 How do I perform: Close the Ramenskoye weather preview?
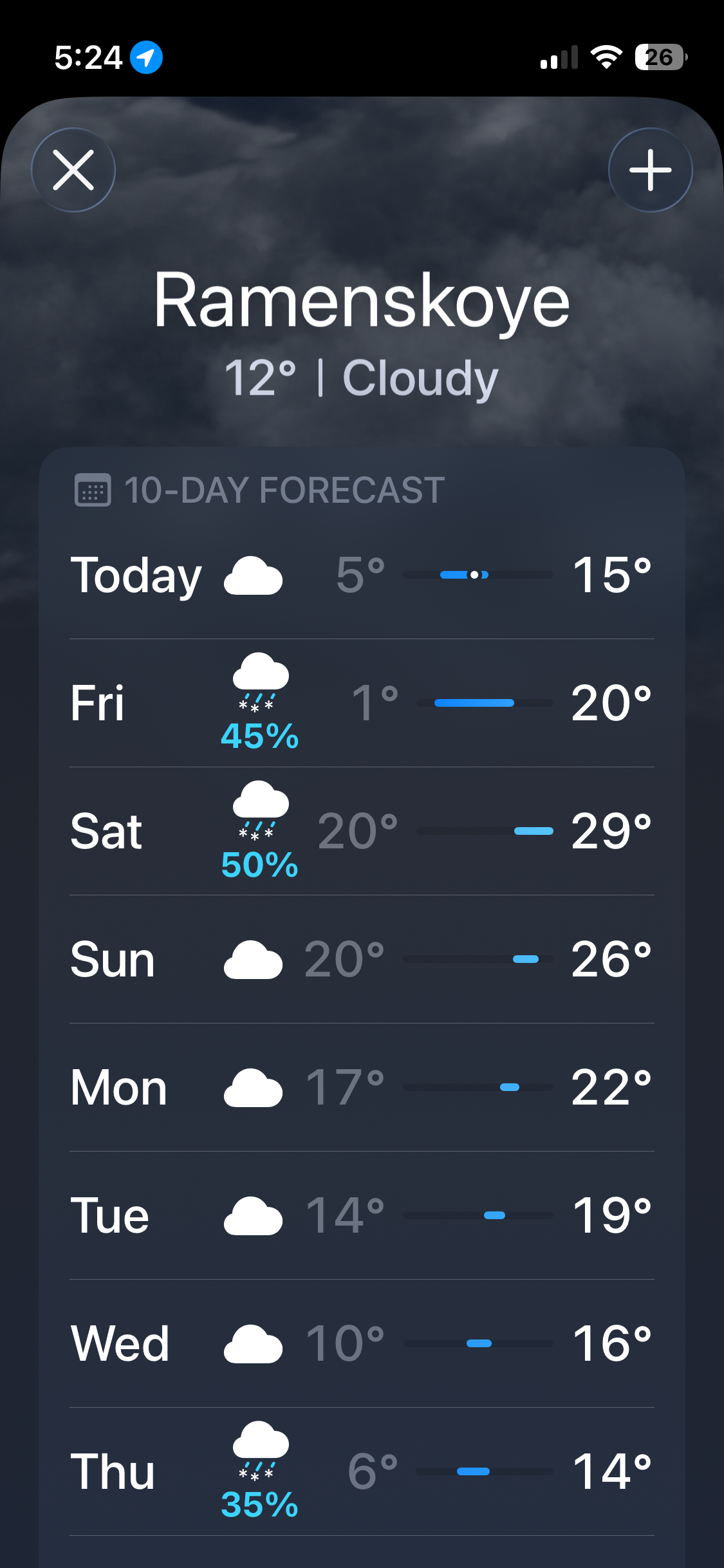pyautogui.click(x=73, y=170)
